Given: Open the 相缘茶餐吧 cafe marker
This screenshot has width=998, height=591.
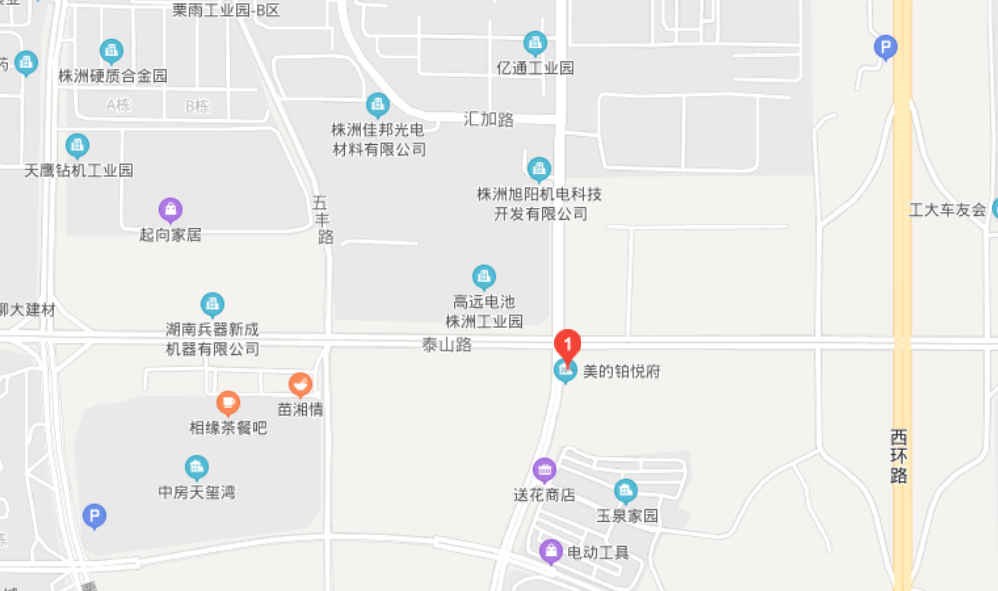Looking at the screenshot, I should click(228, 404).
